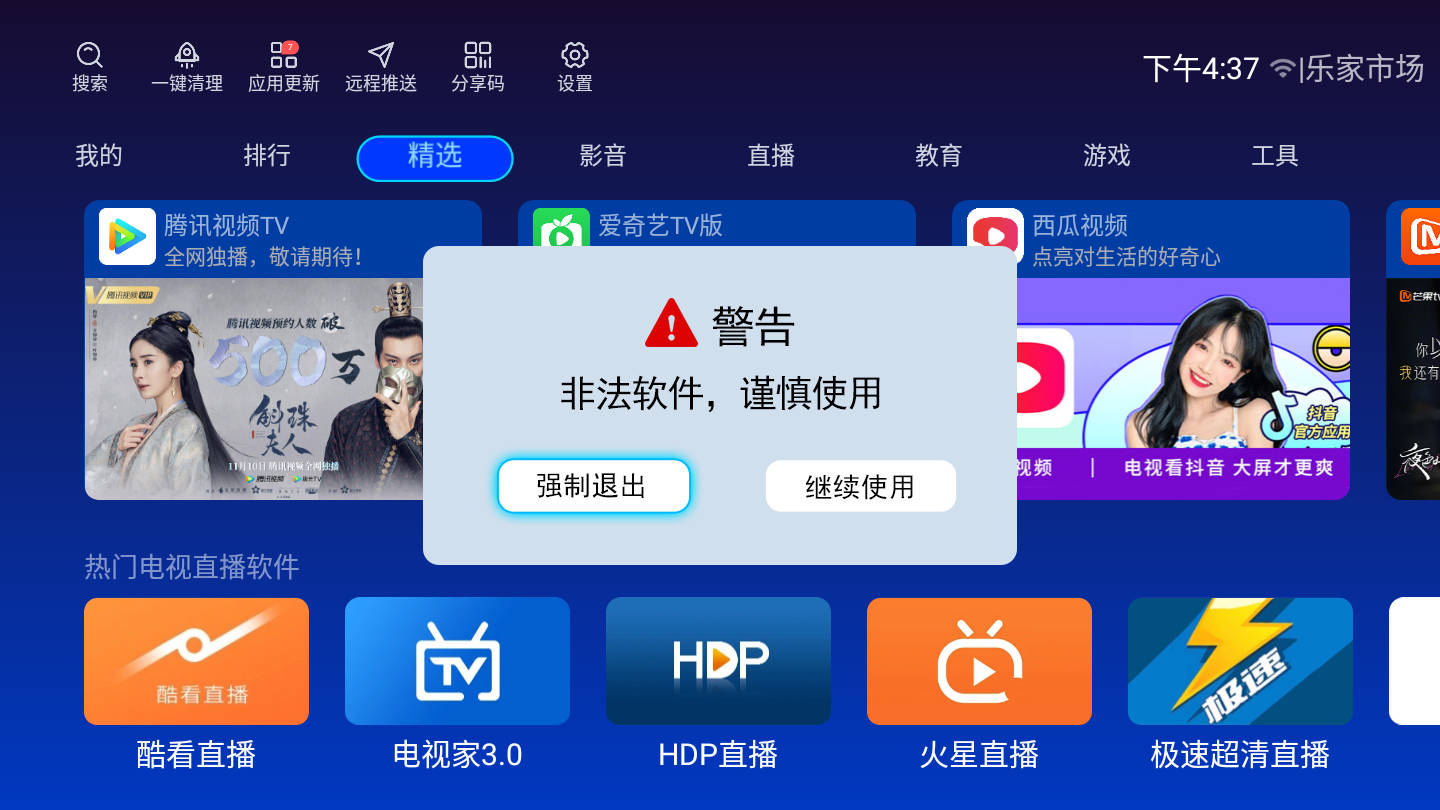Switch to the 排行 tab
Screen dimensions: 1440x810
(267, 156)
